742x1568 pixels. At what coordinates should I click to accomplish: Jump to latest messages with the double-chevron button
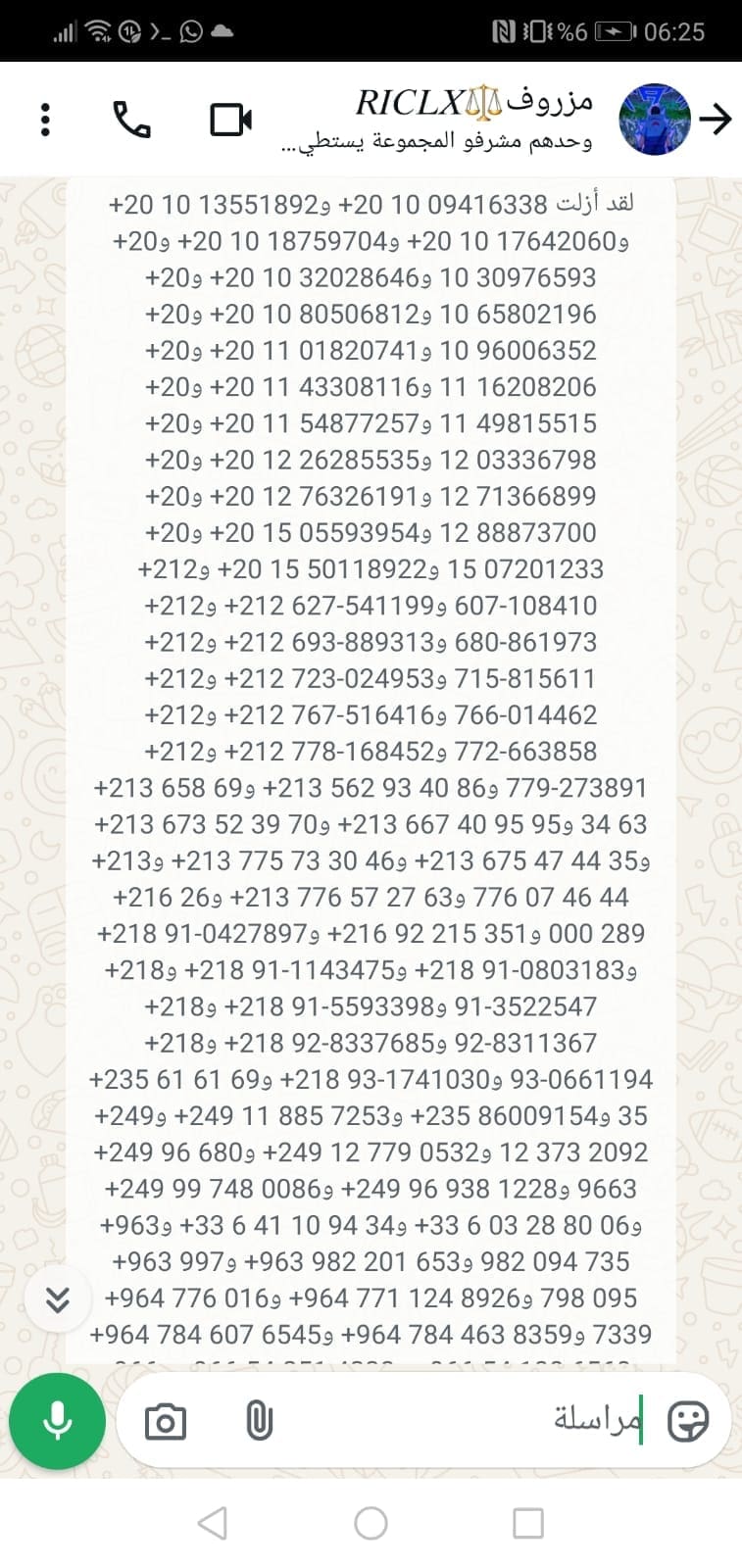(x=58, y=1299)
